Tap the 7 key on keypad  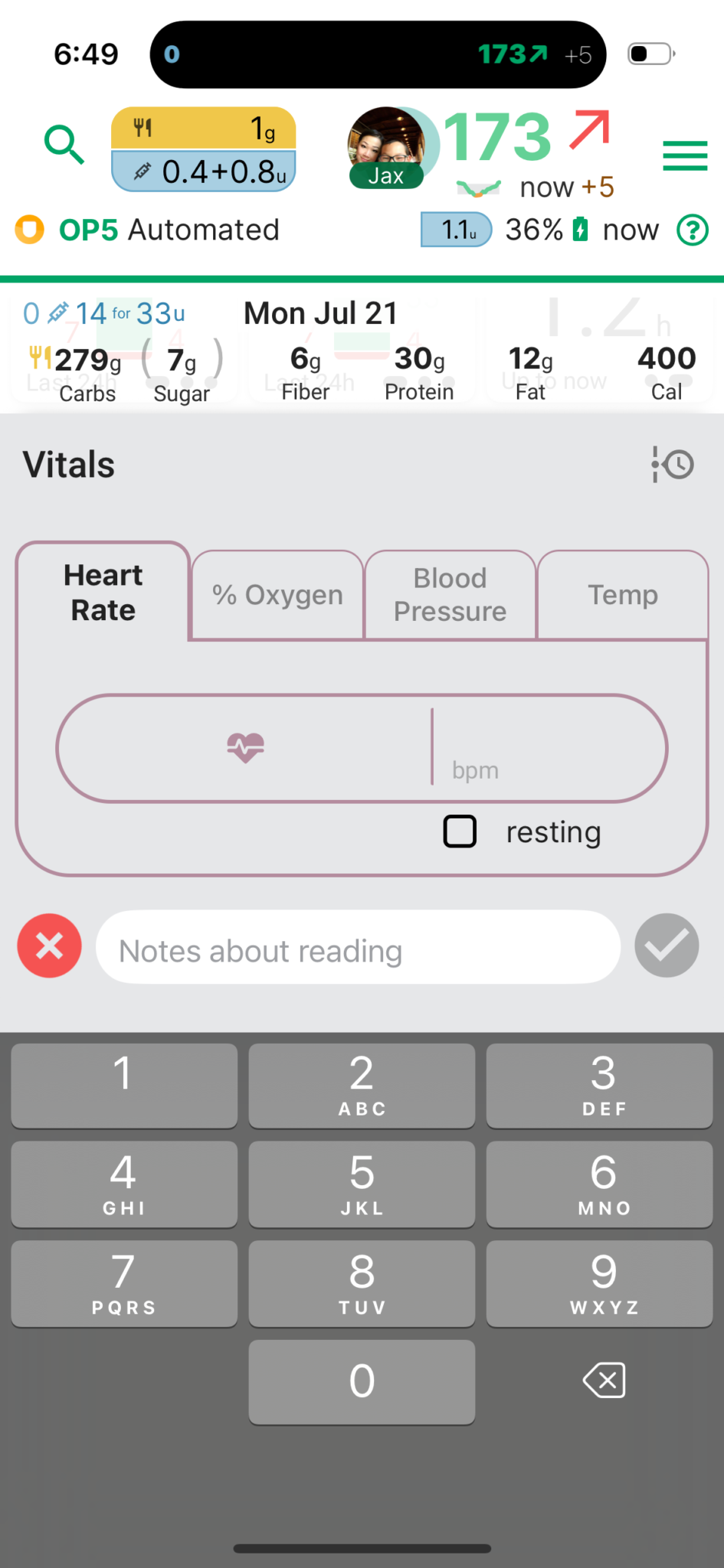point(124,1283)
